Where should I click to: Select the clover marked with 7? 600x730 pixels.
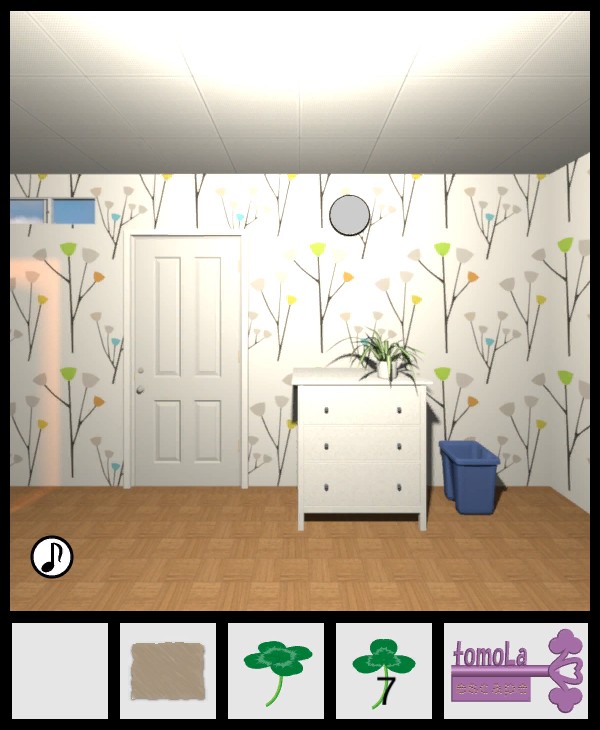[x=383, y=671]
